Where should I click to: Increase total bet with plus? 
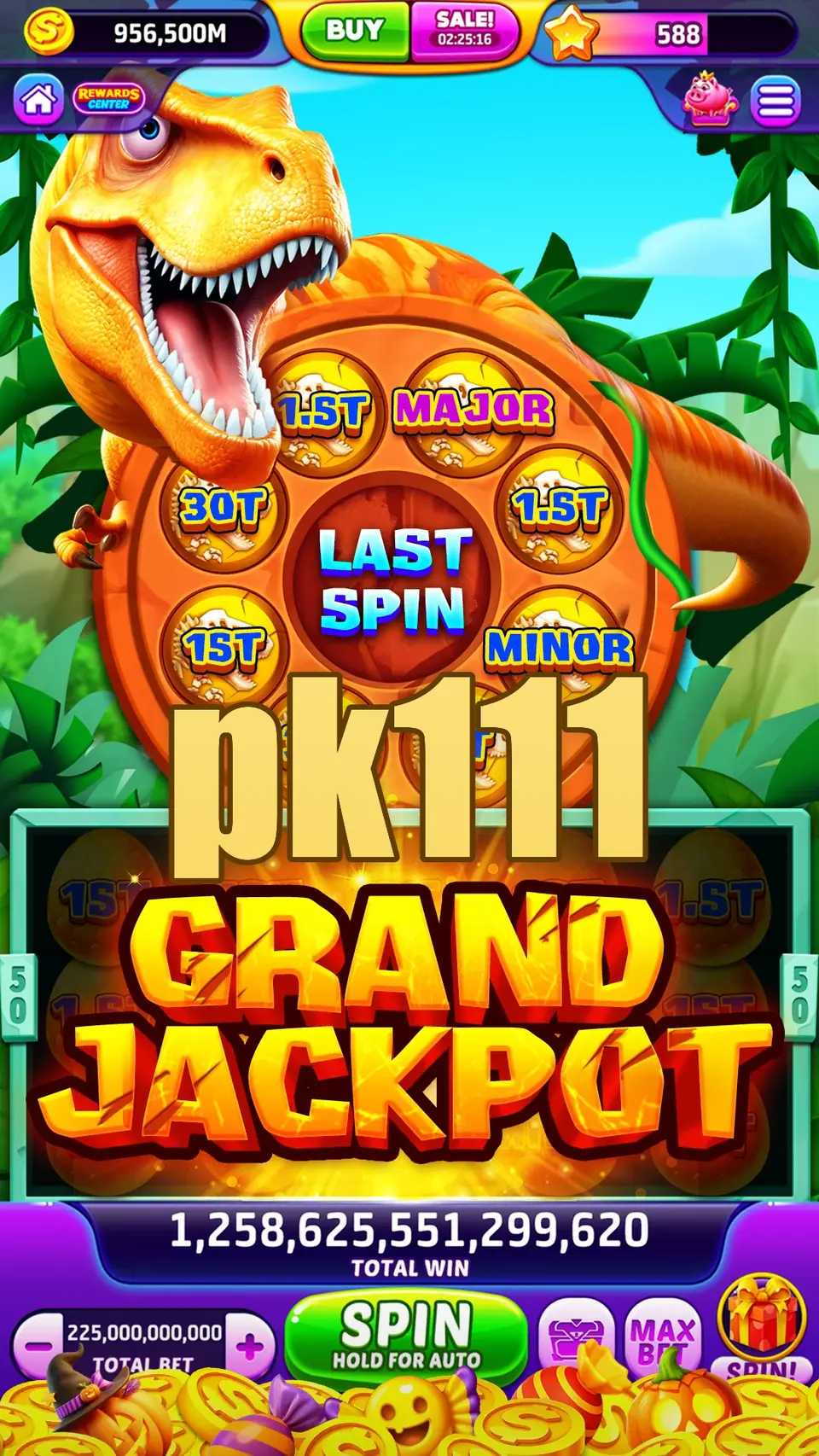point(250,1348)
